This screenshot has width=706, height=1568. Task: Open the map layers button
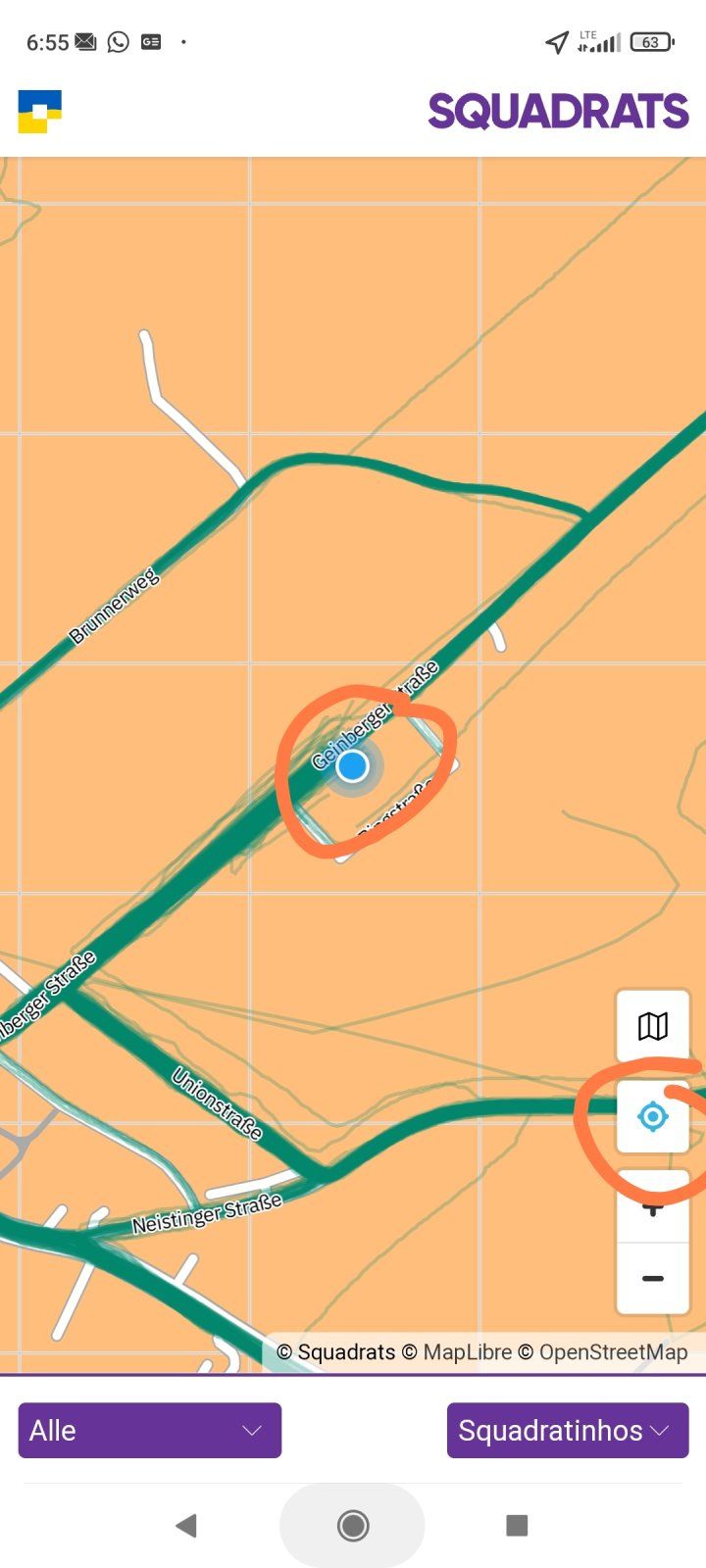pos(653,1026)
